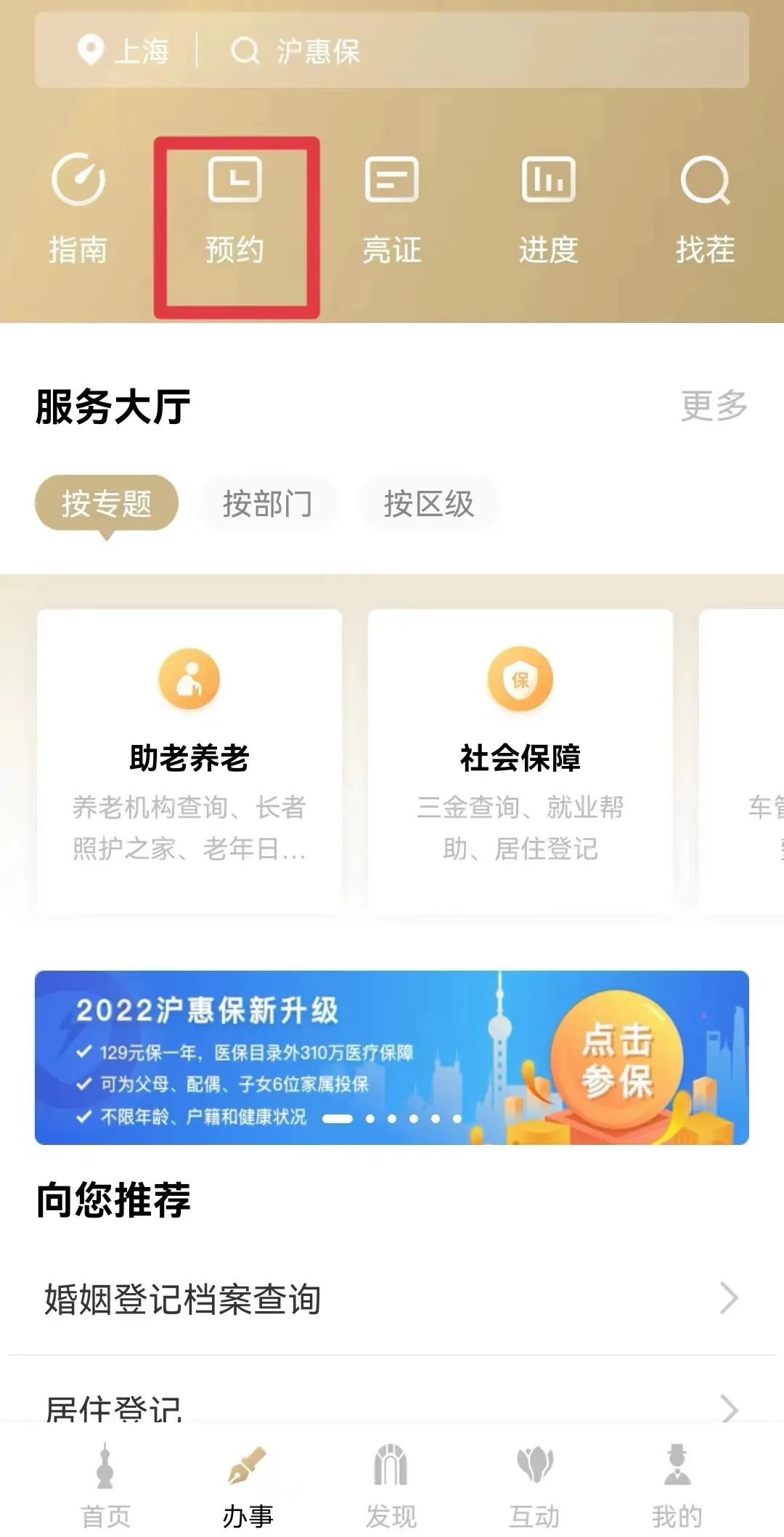This screenshot has height=1537, width=784.
Task: Open the 指南 guide shortcut
Action: (x=78, y=209)
